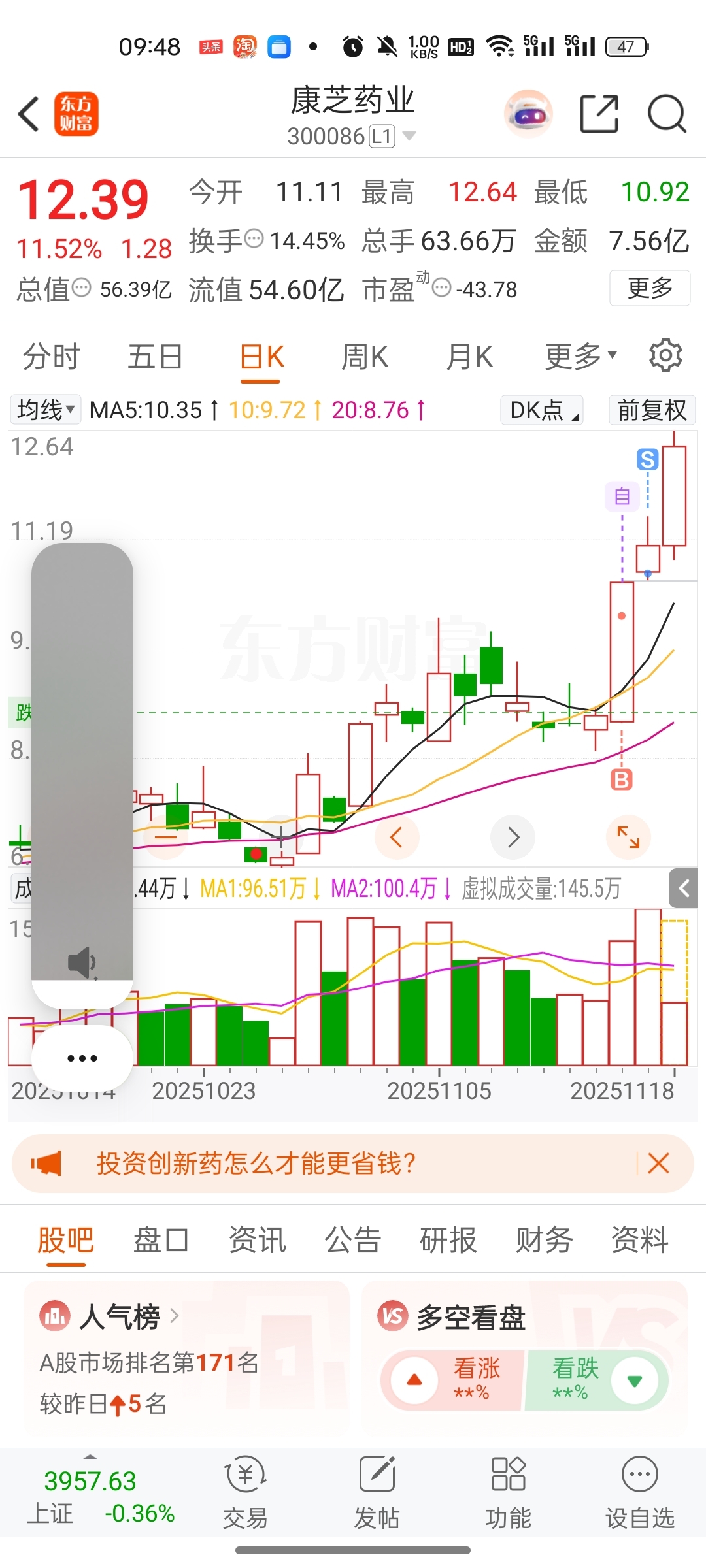The height and width of the screenshot is (1568, 706).
Task: Go back using the top-left arrow
Action: coord(29,114)
